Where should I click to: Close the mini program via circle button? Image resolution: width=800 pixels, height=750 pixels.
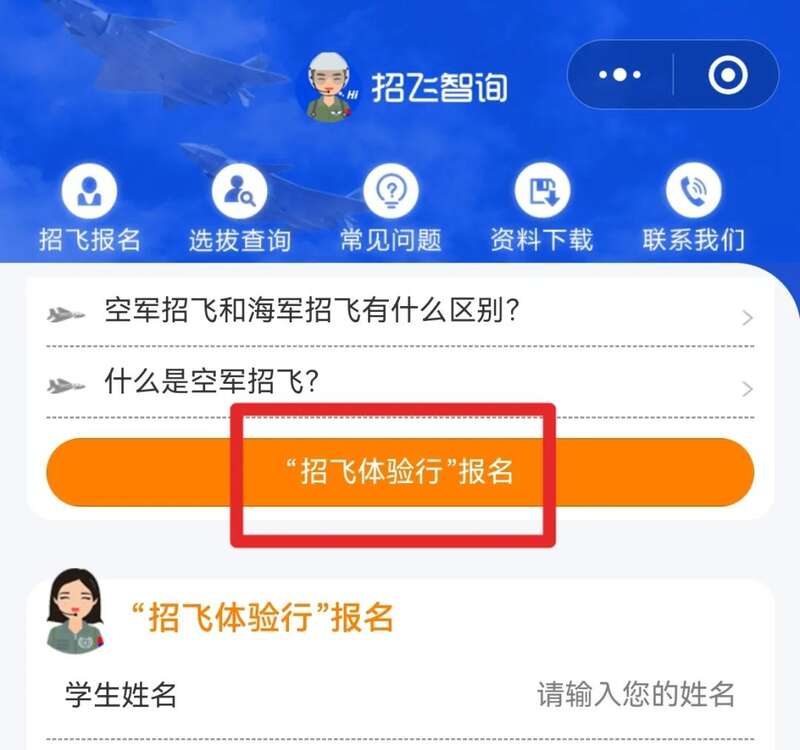tap(727, 75)
